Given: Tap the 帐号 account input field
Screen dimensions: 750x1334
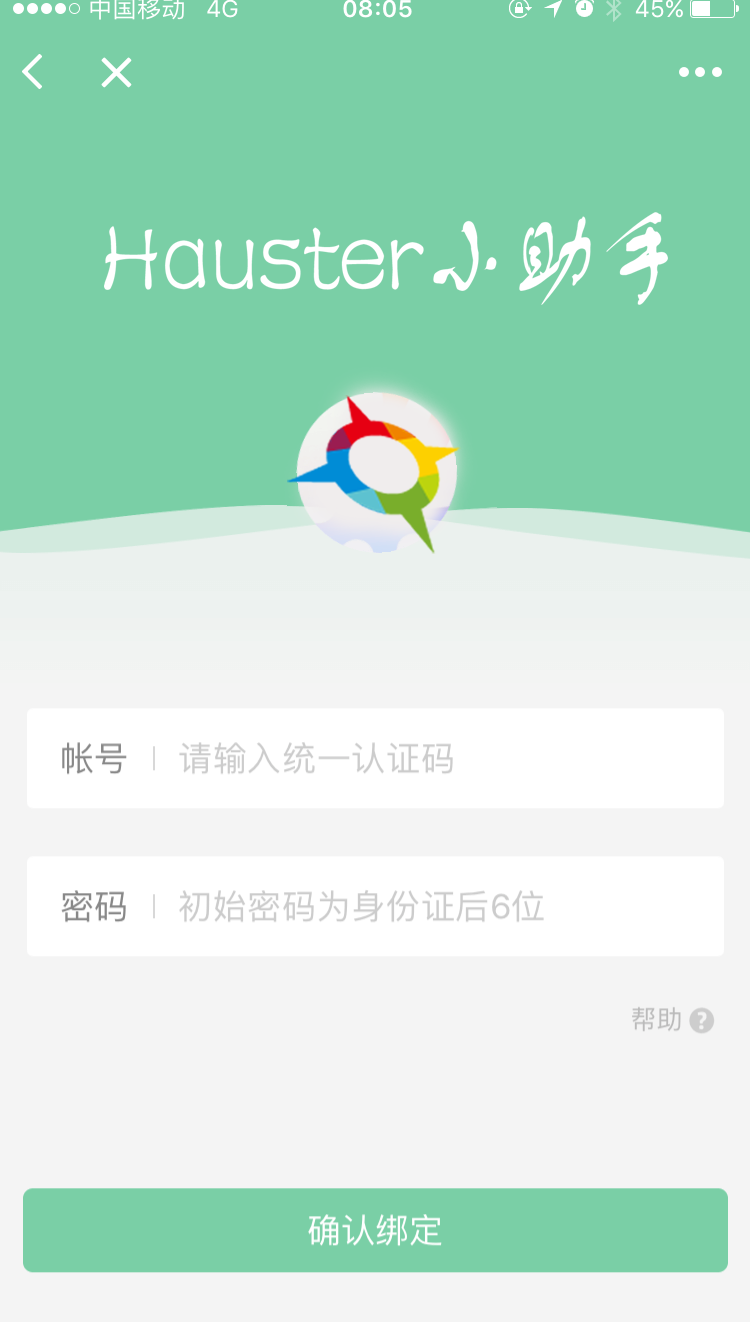Looking at the screenshot, I should click(x=375, y=758).
